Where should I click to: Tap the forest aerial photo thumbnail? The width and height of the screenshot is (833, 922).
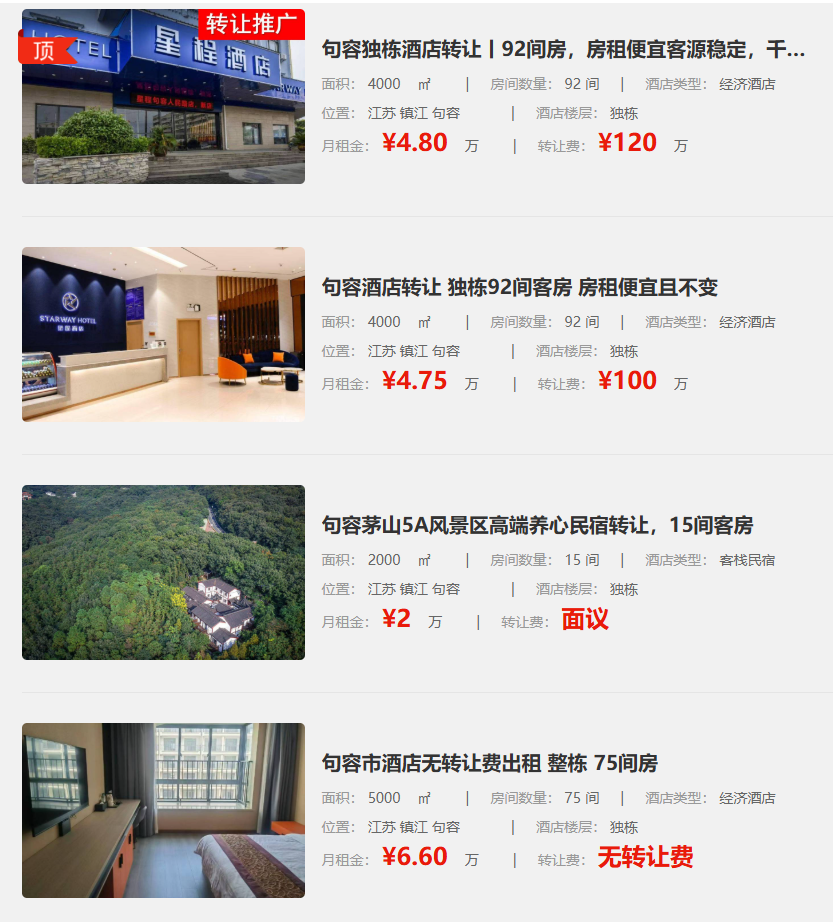point(163,572)
